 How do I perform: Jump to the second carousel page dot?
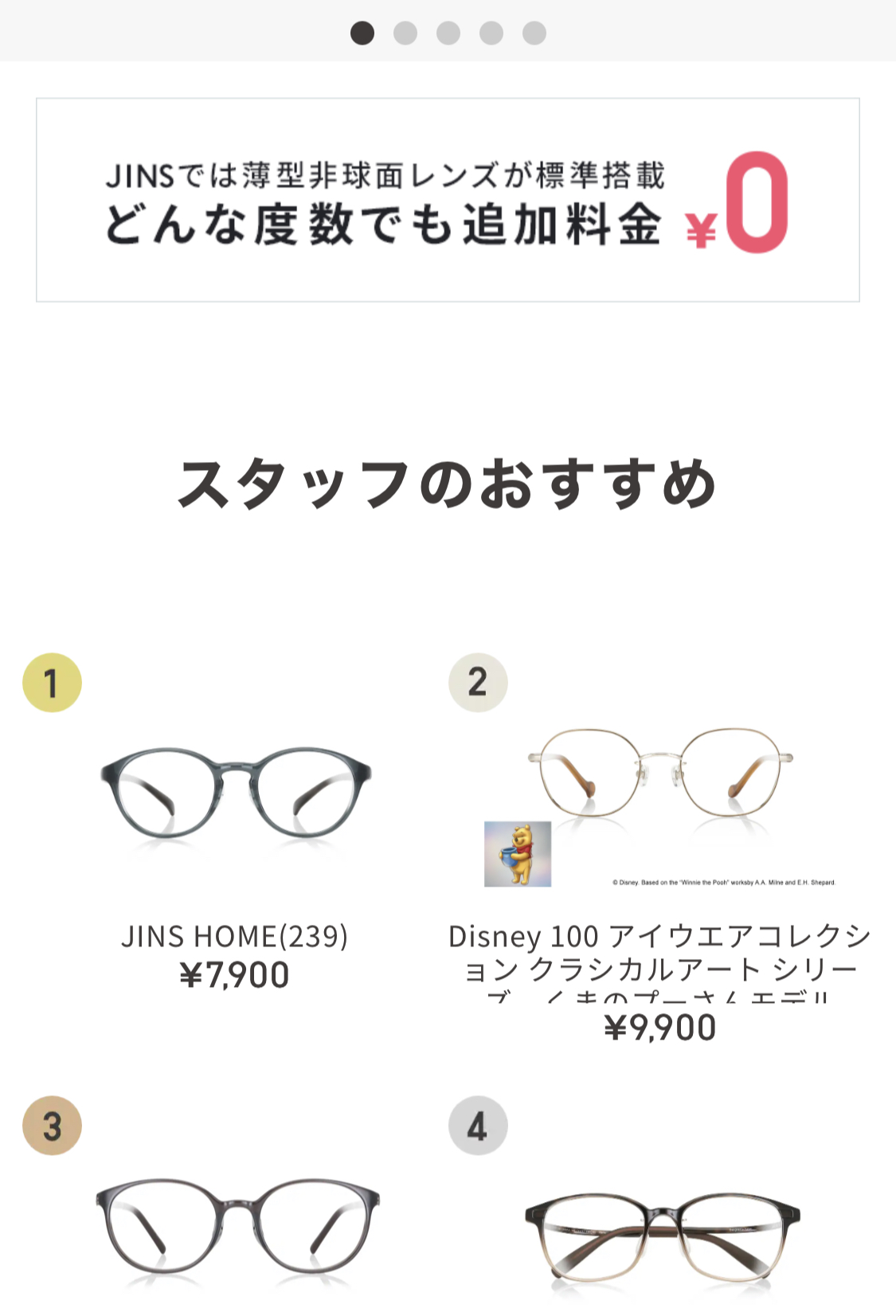pos(405,33)
